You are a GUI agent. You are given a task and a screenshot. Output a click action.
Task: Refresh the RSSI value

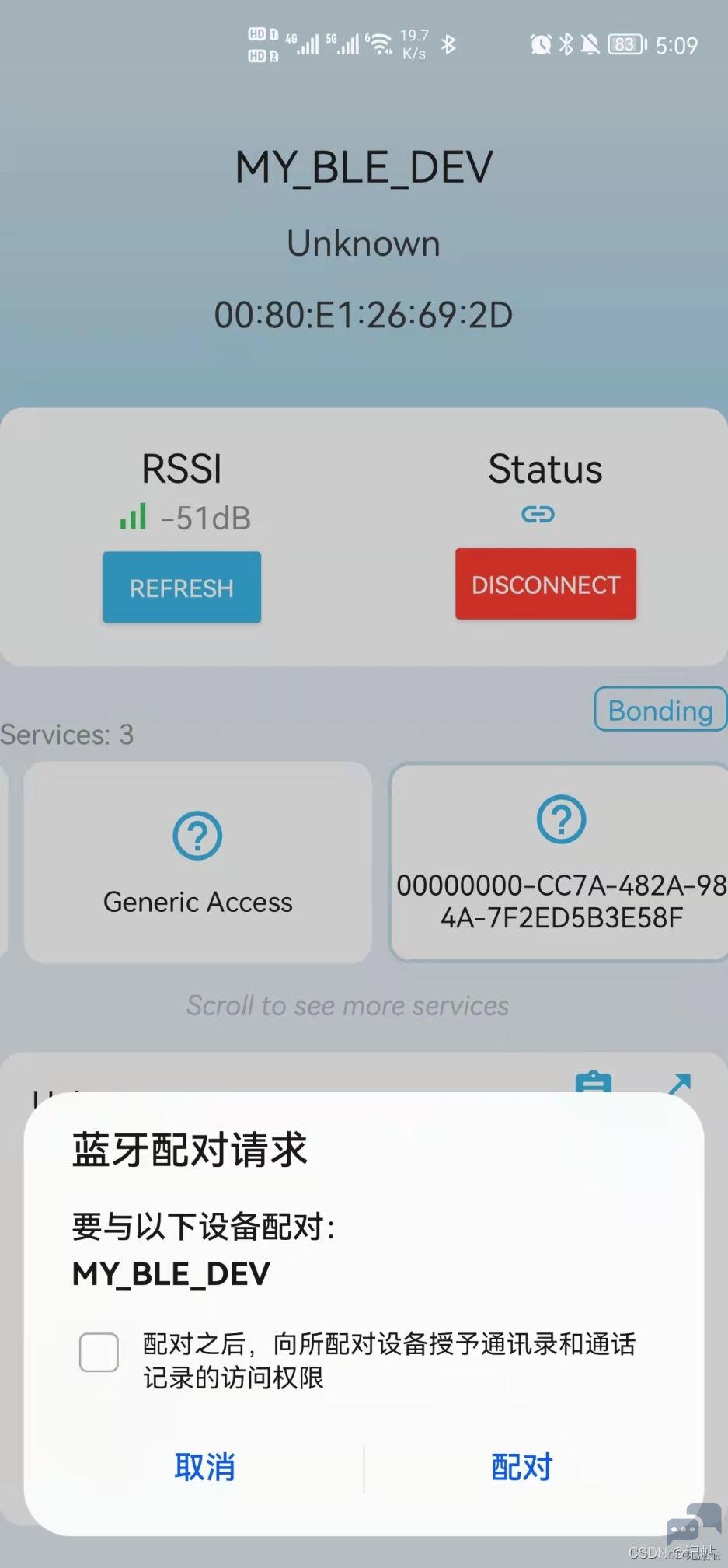pyautogui.click(x=182, y=588)
